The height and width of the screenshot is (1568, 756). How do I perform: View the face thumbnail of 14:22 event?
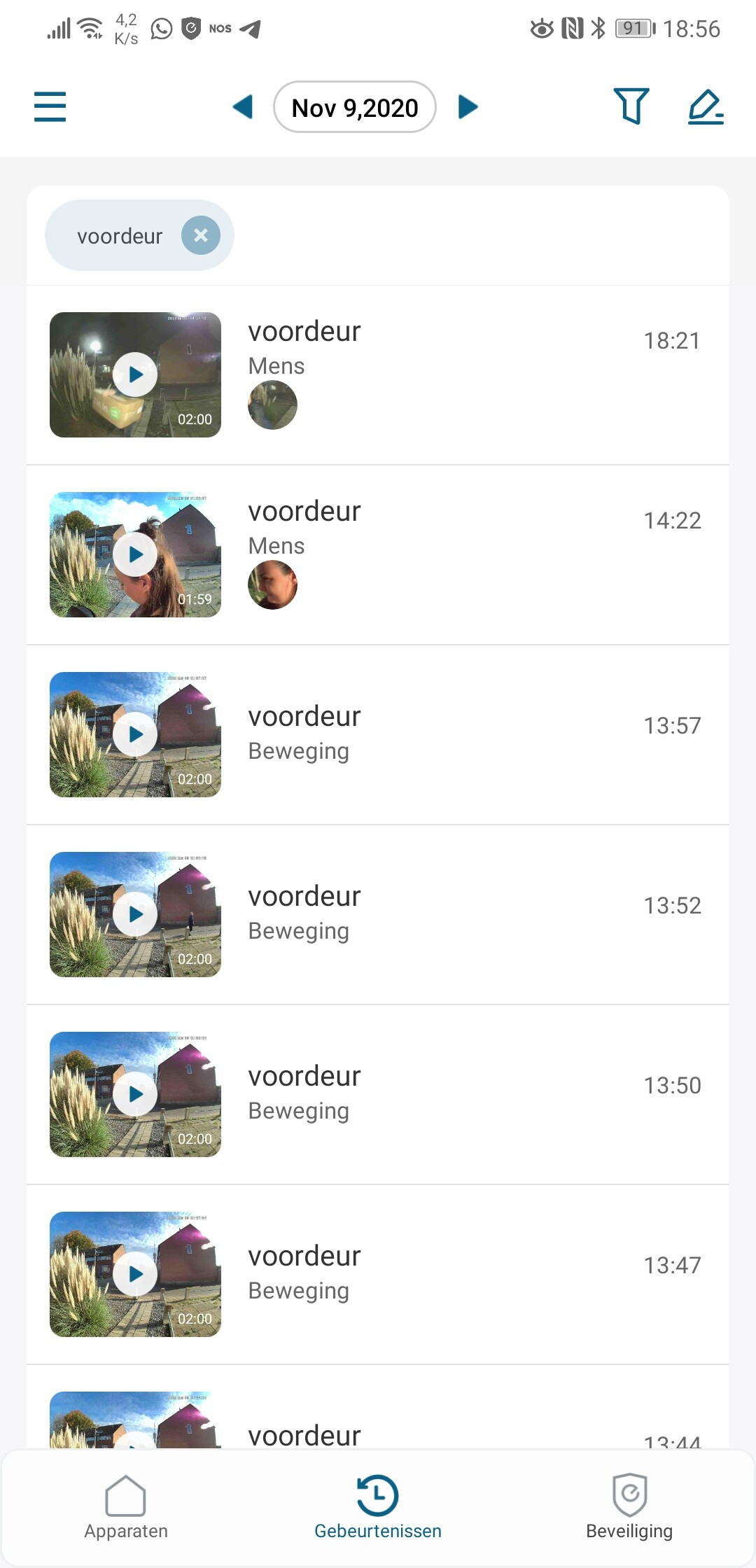coord(272,585)
